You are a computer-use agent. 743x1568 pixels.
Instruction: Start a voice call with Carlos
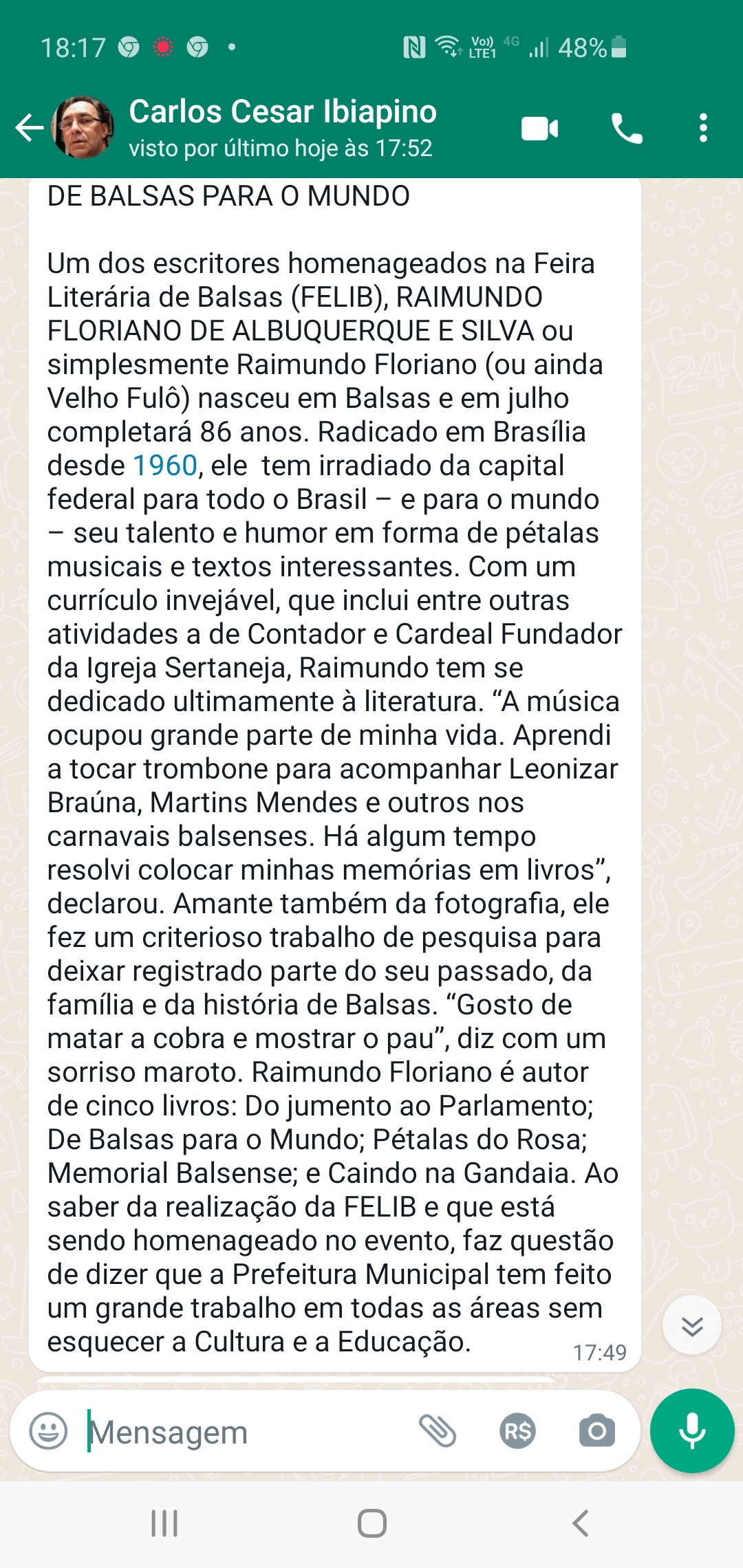tap(627, 129)
